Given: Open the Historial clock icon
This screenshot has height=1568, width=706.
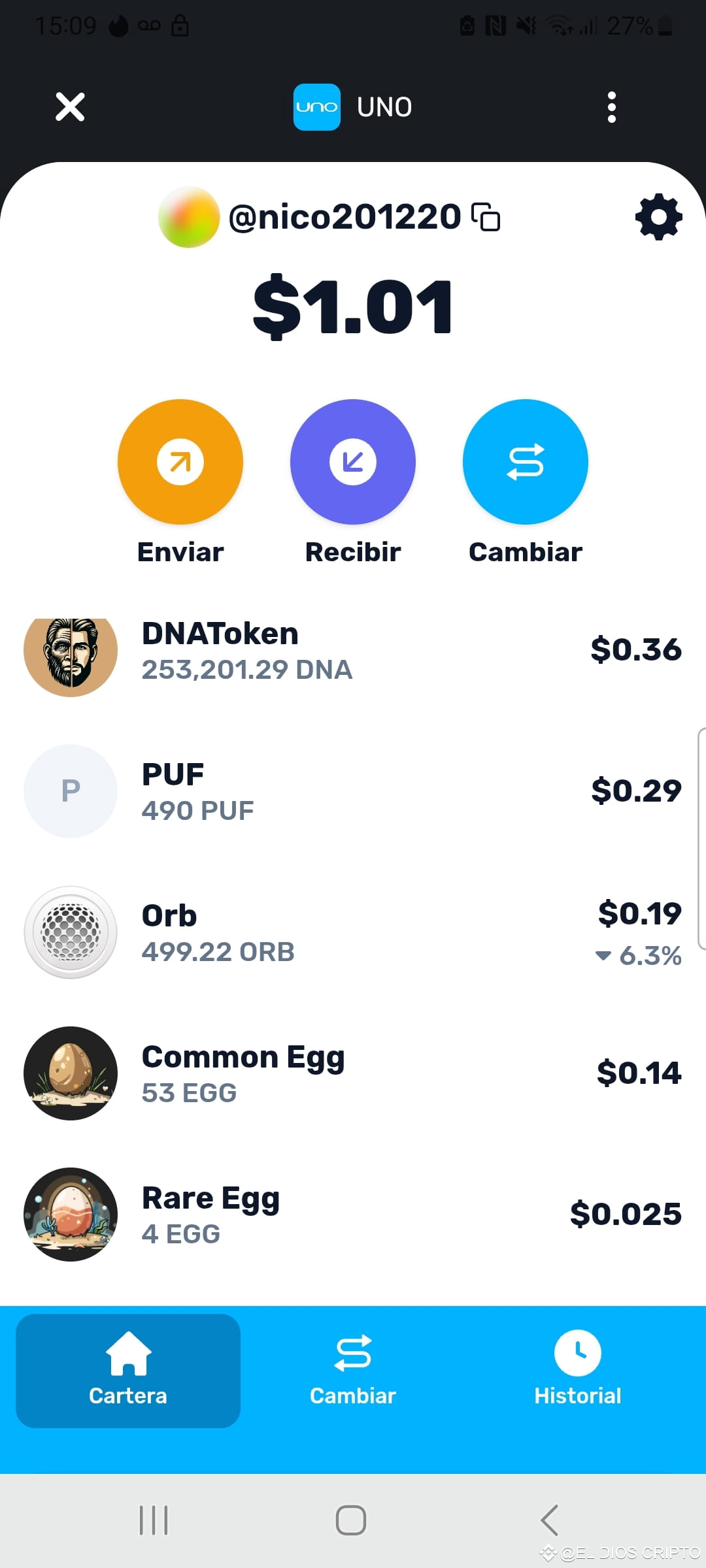Looking at the screenshot, I should pyautogui.click(x=578, y=1351).
